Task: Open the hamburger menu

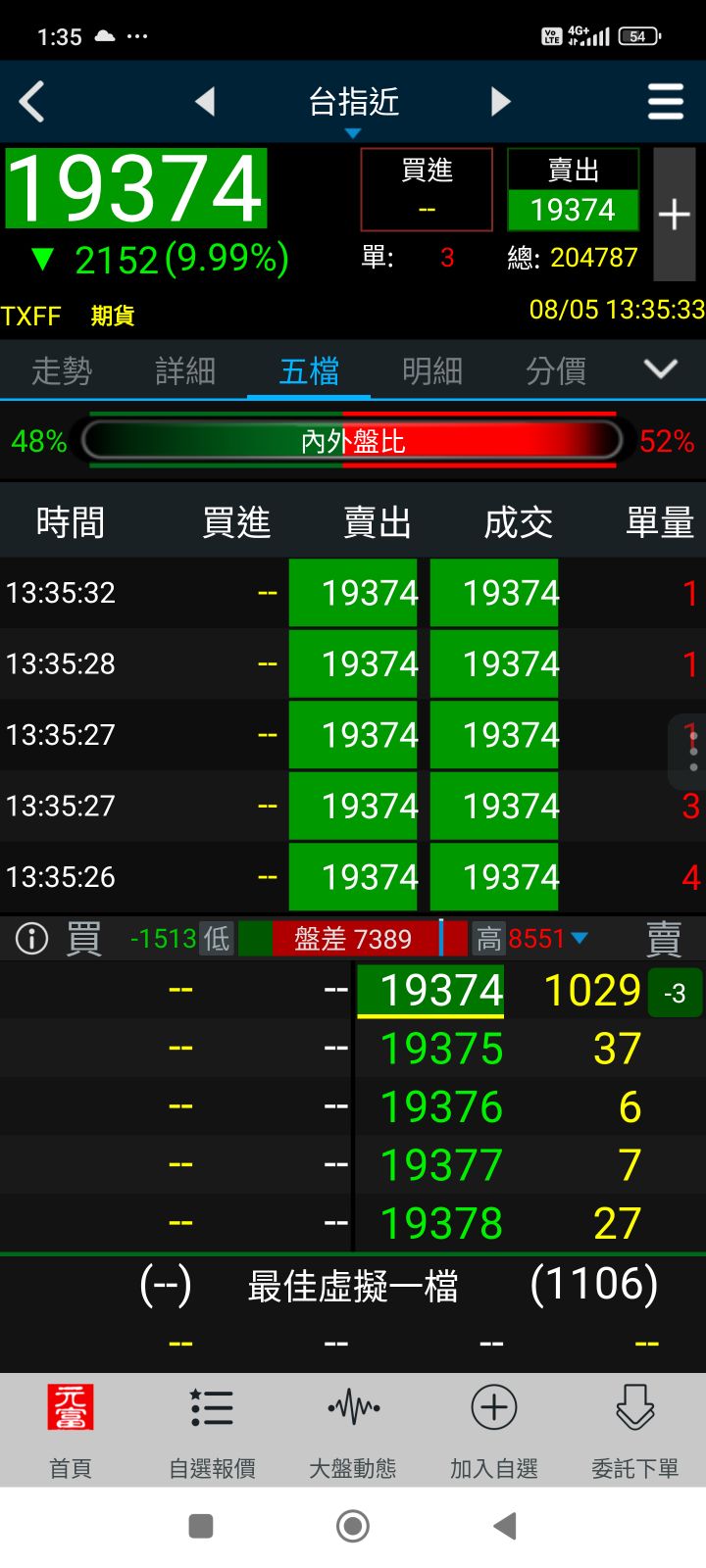Action: pyautogui.click(x=666, y=102)
